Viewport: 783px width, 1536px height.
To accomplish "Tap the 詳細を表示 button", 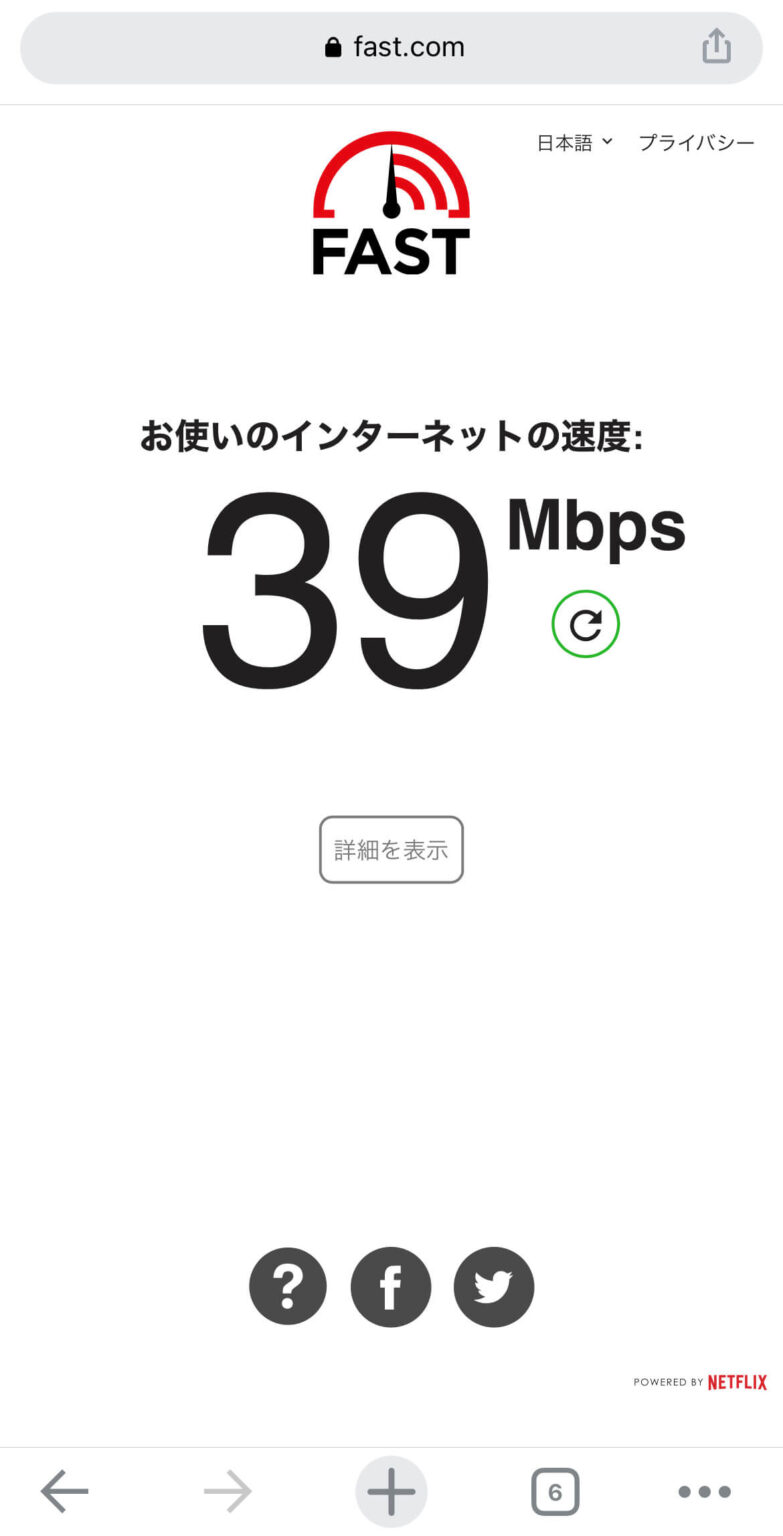I will pyautogui.click(x=391, y=850).
